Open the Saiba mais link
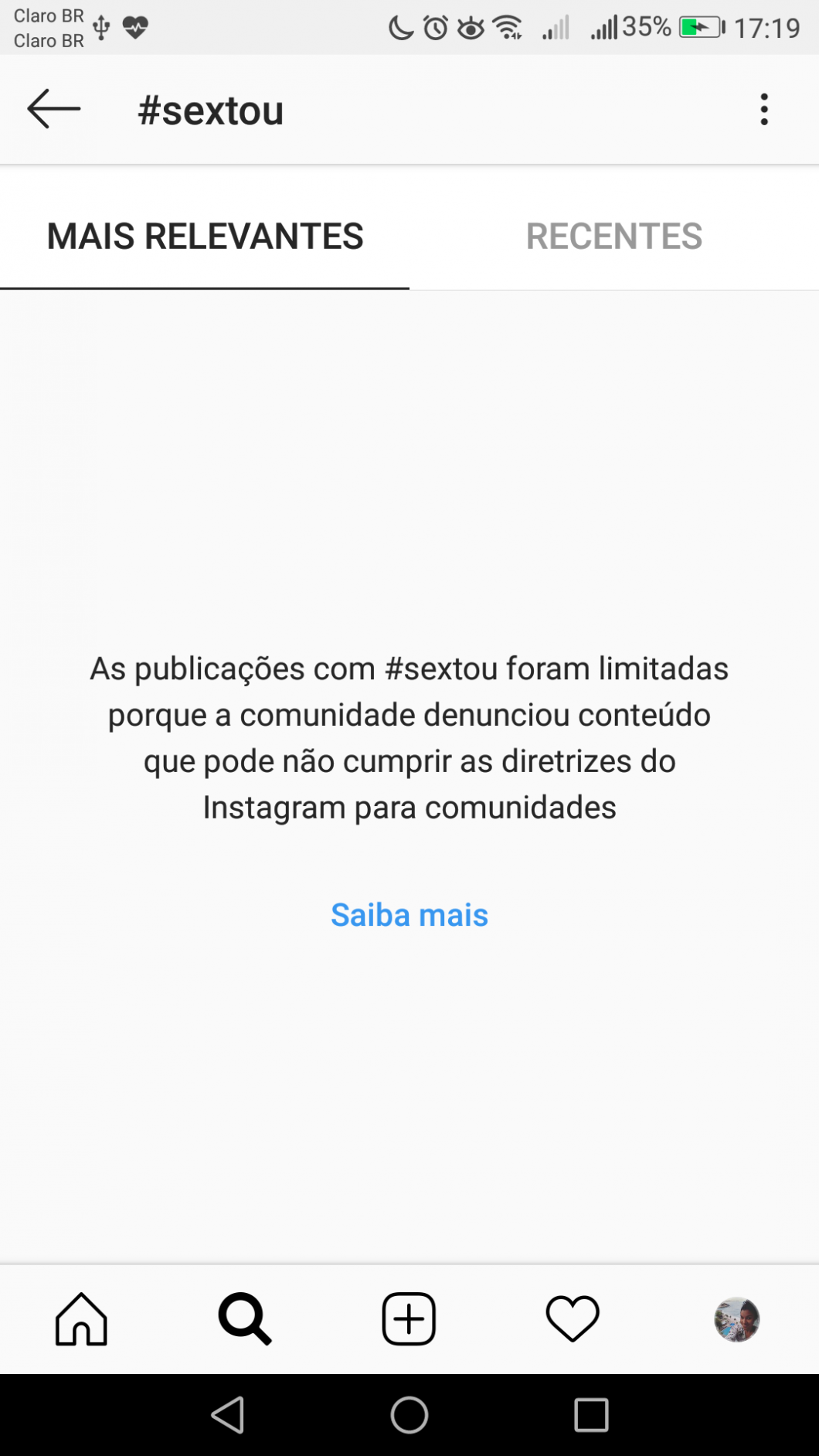The height and width of the screenshot is (1456, 819). (409, 915)
